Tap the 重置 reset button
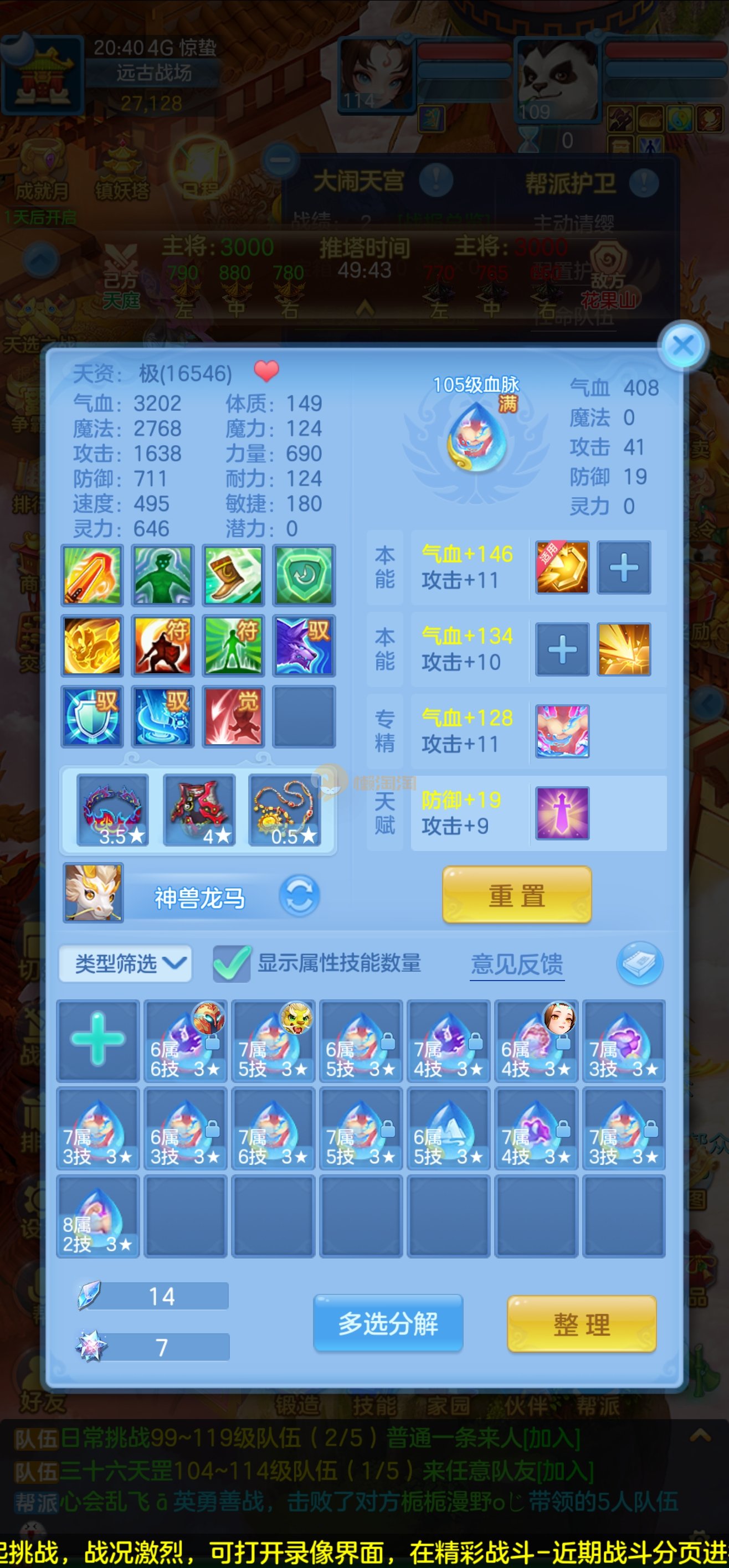The image size is (729, 1568). point(516,895)
